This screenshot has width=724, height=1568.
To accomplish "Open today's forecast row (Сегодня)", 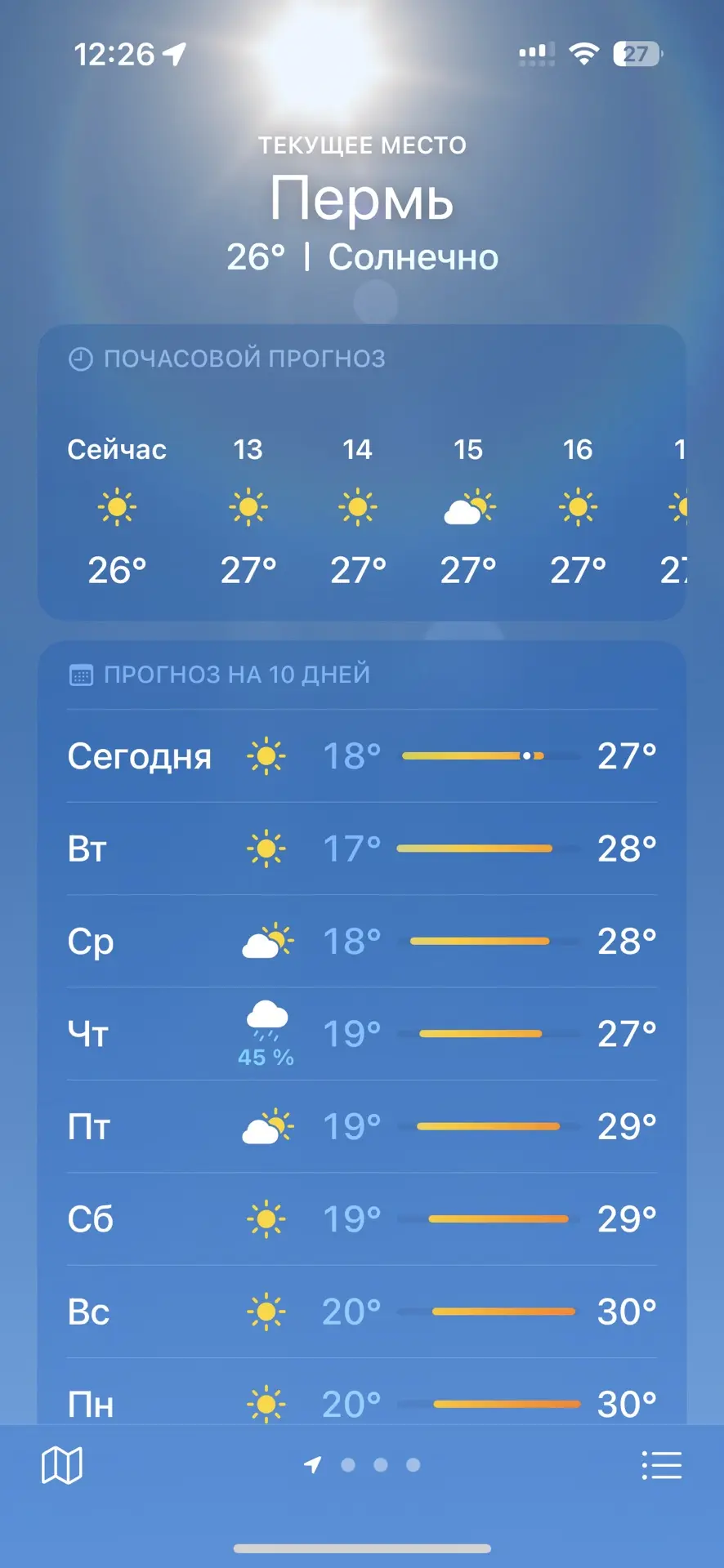I will pyautogui.click(x=361, y=756).
